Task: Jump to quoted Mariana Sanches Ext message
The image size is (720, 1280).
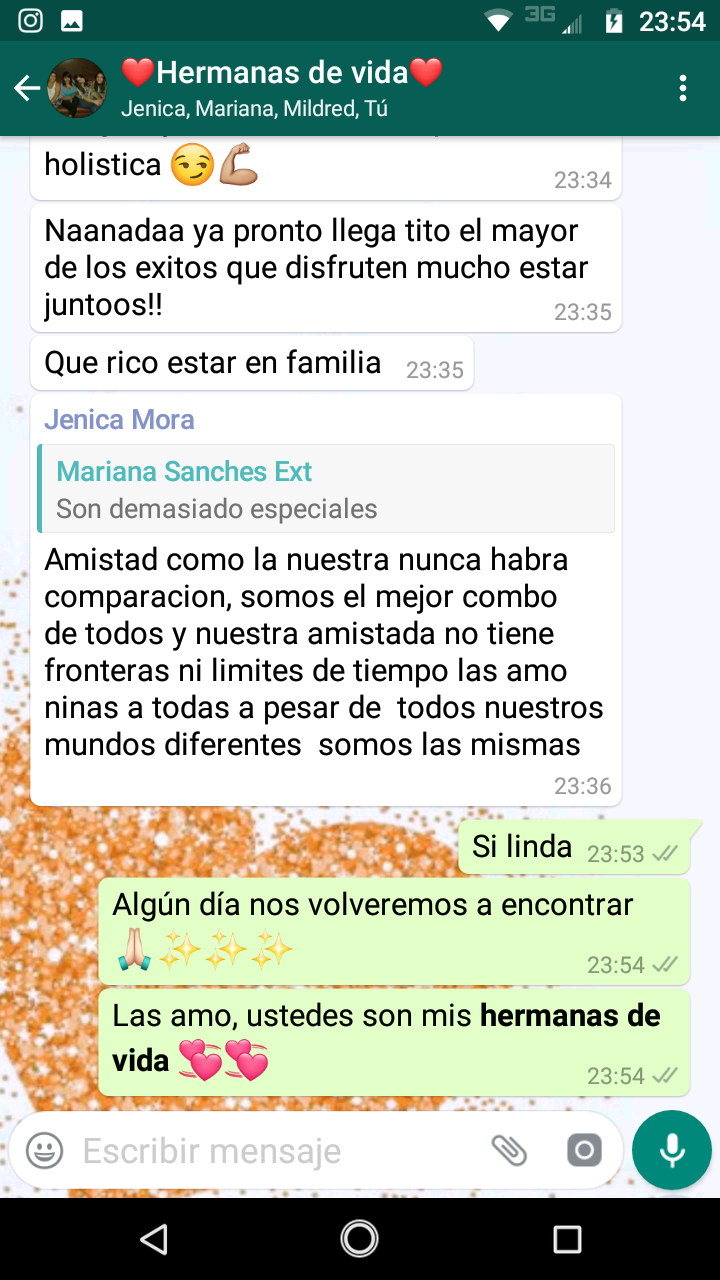Action: click(326, 489)
